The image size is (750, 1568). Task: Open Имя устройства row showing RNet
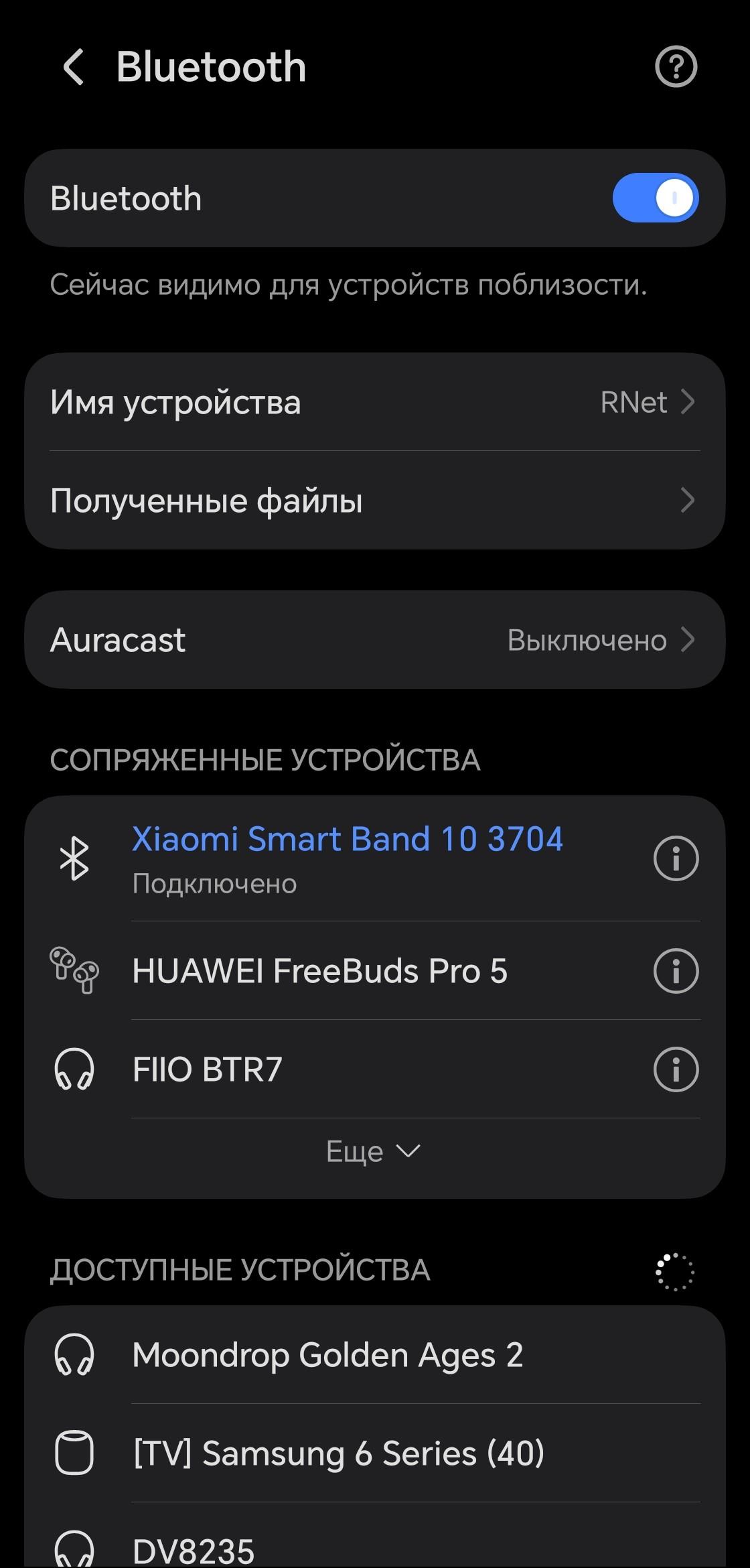coord(375,402)
